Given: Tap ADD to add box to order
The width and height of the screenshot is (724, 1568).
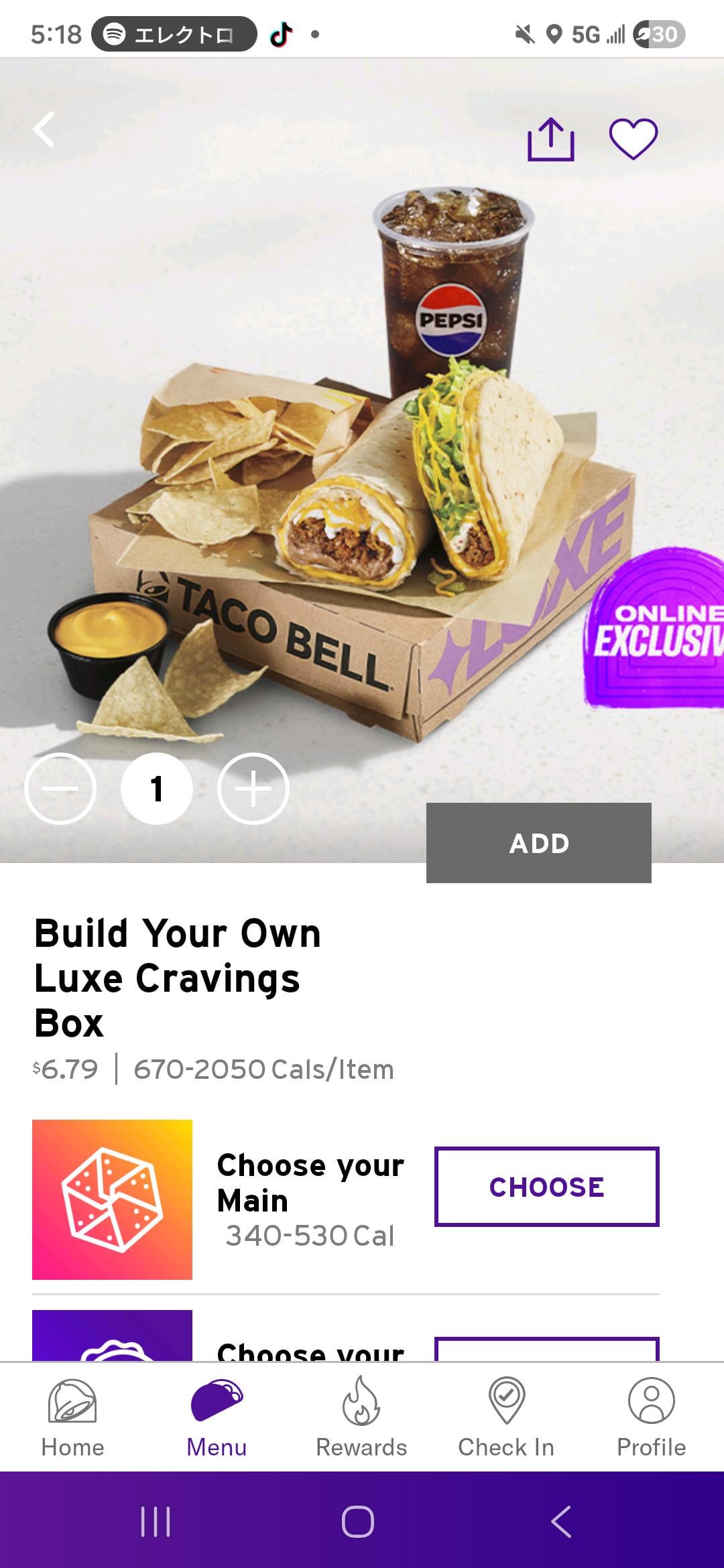Looking at the screenshot, I should click(538, 843).
